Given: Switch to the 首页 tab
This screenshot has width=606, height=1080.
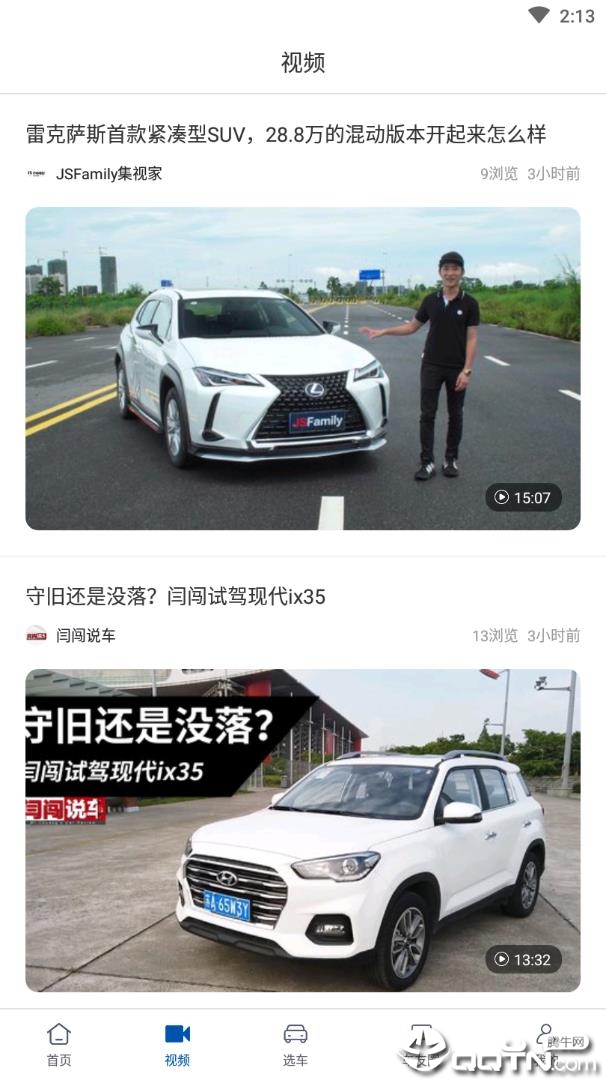Looking at the screenshot, I should (59, 1044).
